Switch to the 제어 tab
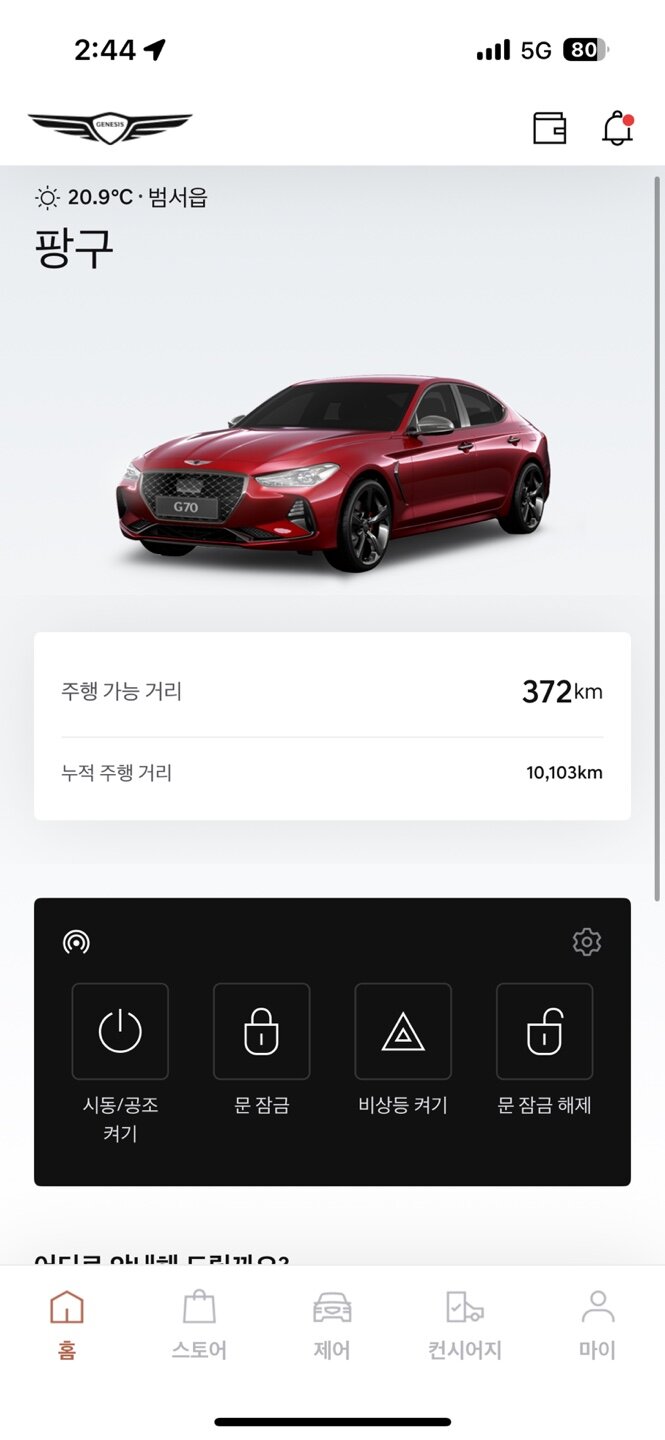Viewport: 665px width, 1440px height. 332,1325
